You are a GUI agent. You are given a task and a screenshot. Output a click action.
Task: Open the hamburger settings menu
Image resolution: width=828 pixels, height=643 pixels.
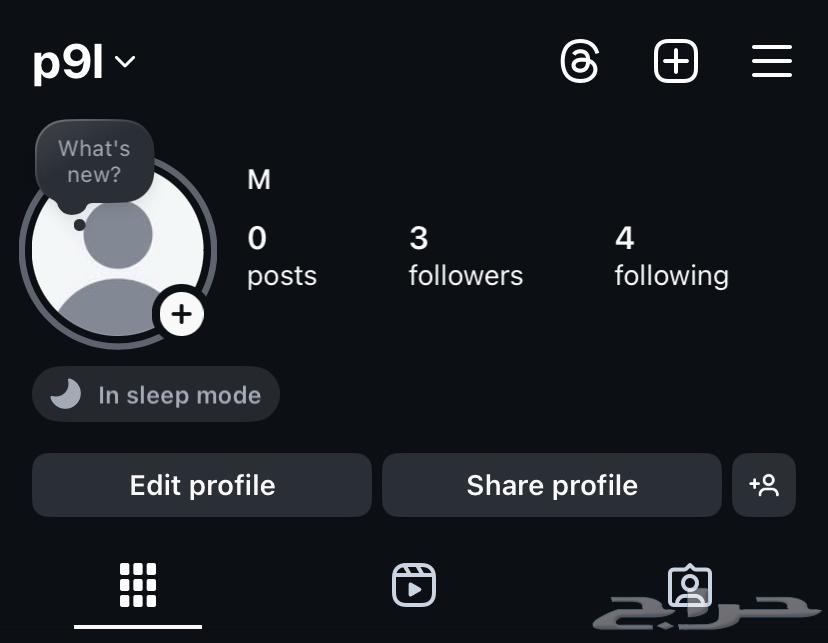771,62
